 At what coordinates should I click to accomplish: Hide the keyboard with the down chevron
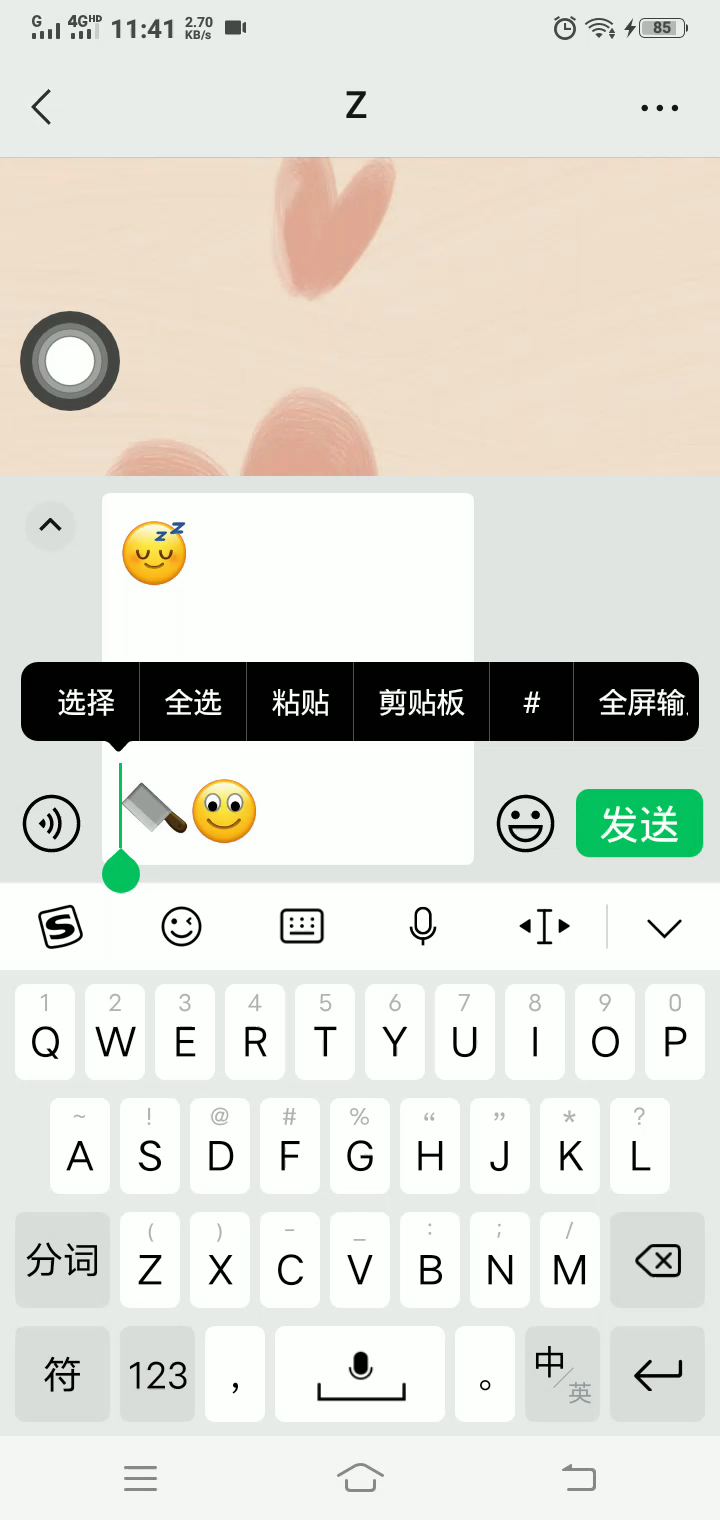tap(664, 927)
